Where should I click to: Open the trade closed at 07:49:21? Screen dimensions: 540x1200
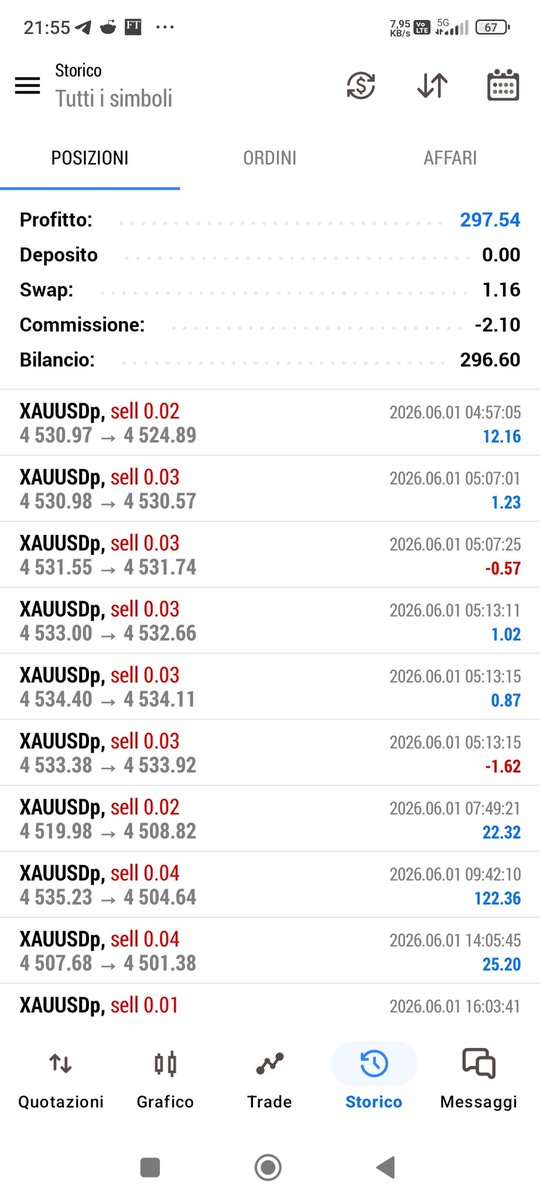(270, 819)
